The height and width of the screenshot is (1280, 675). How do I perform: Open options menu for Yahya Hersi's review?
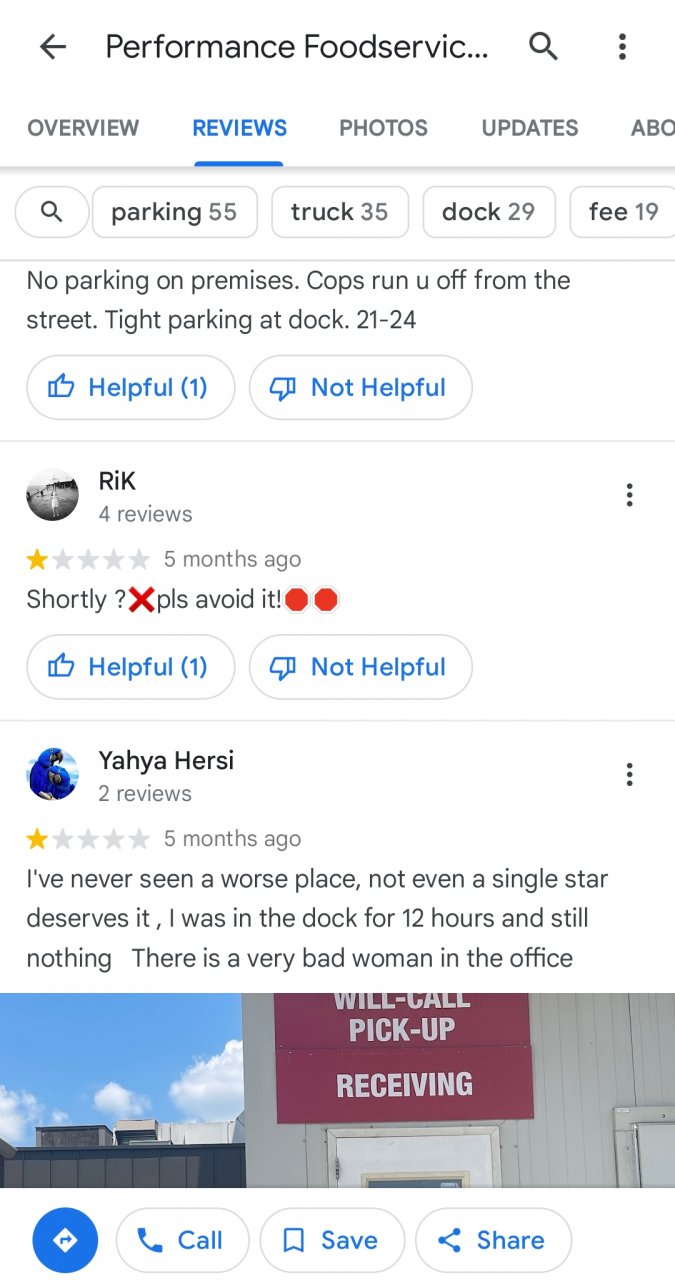click(629, 774)
